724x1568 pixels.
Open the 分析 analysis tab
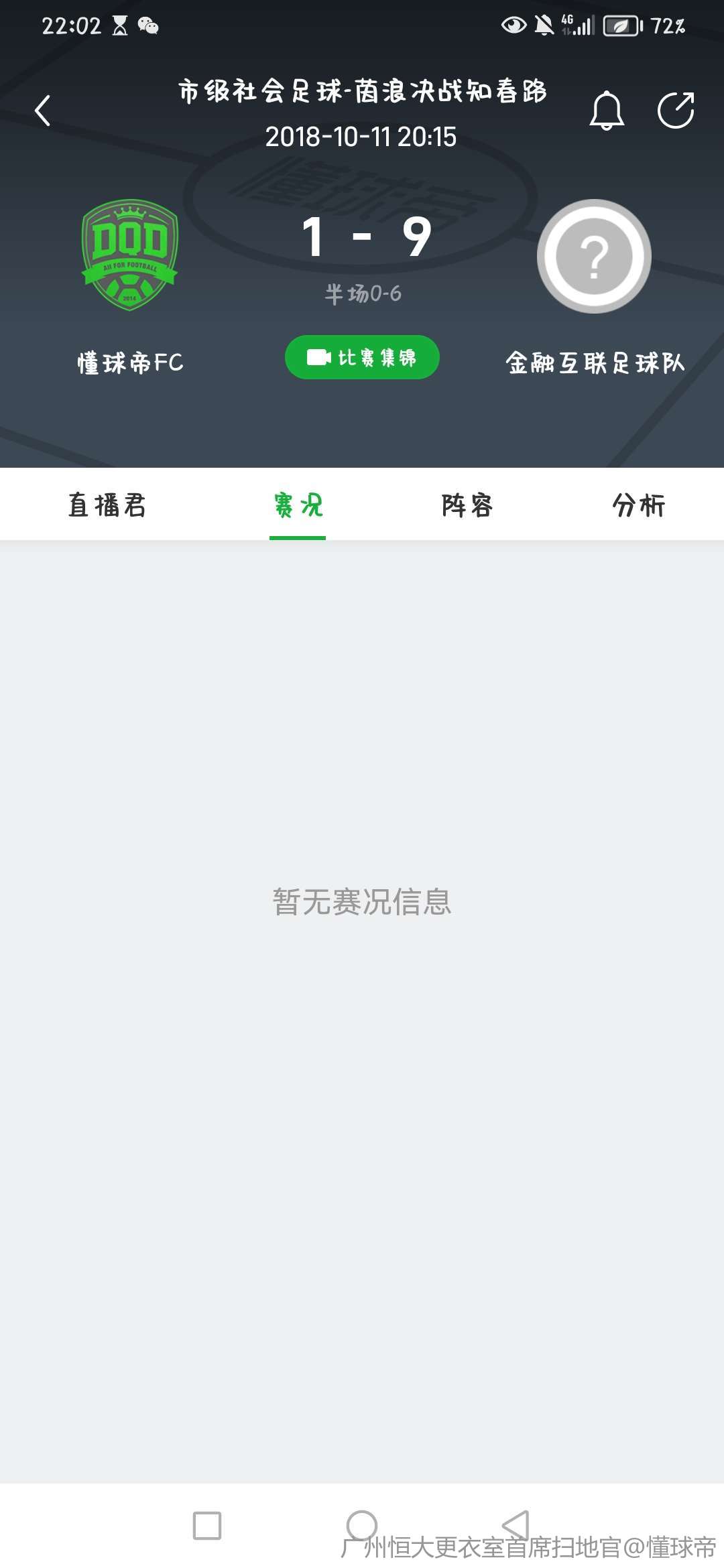click(x=638, y=505)
